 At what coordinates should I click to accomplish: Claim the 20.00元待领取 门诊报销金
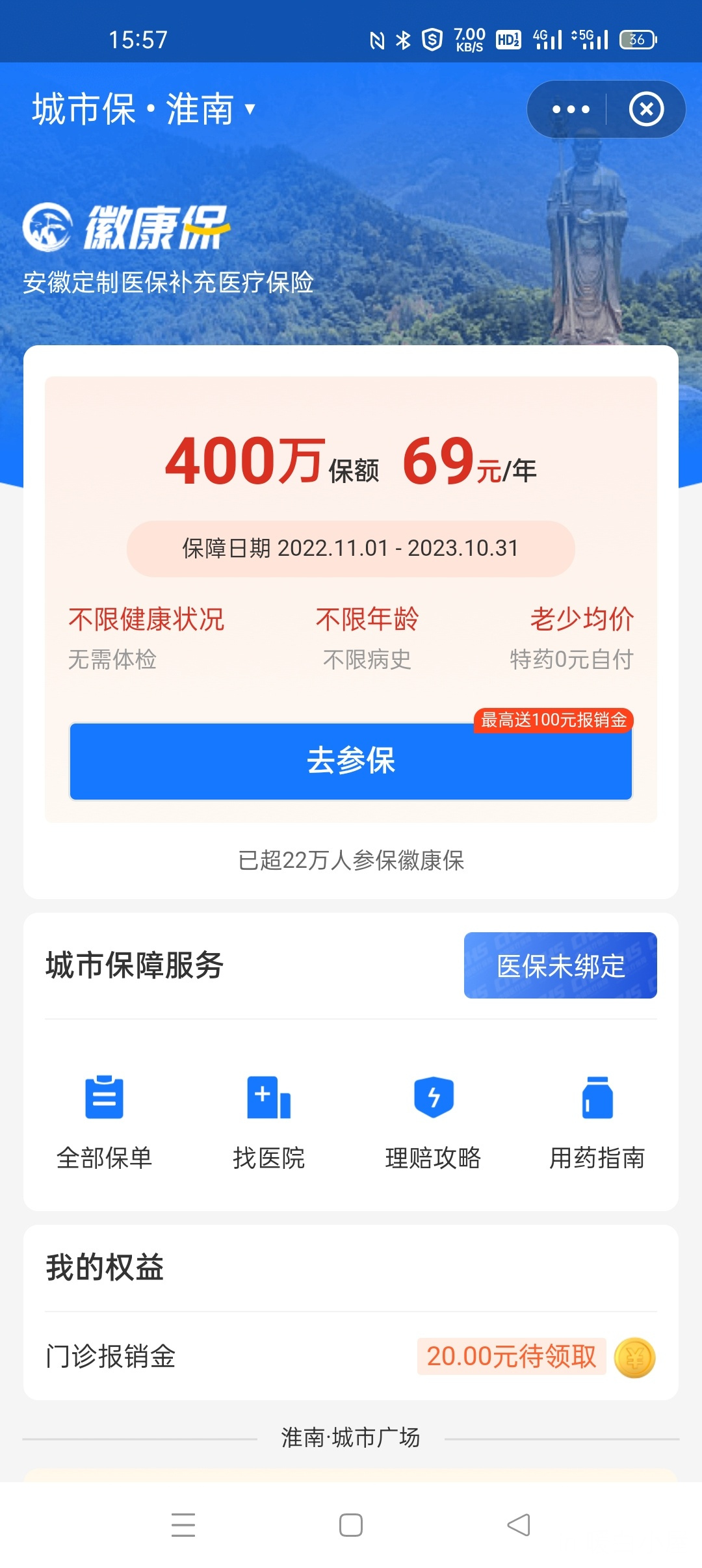pos(512,1357)
